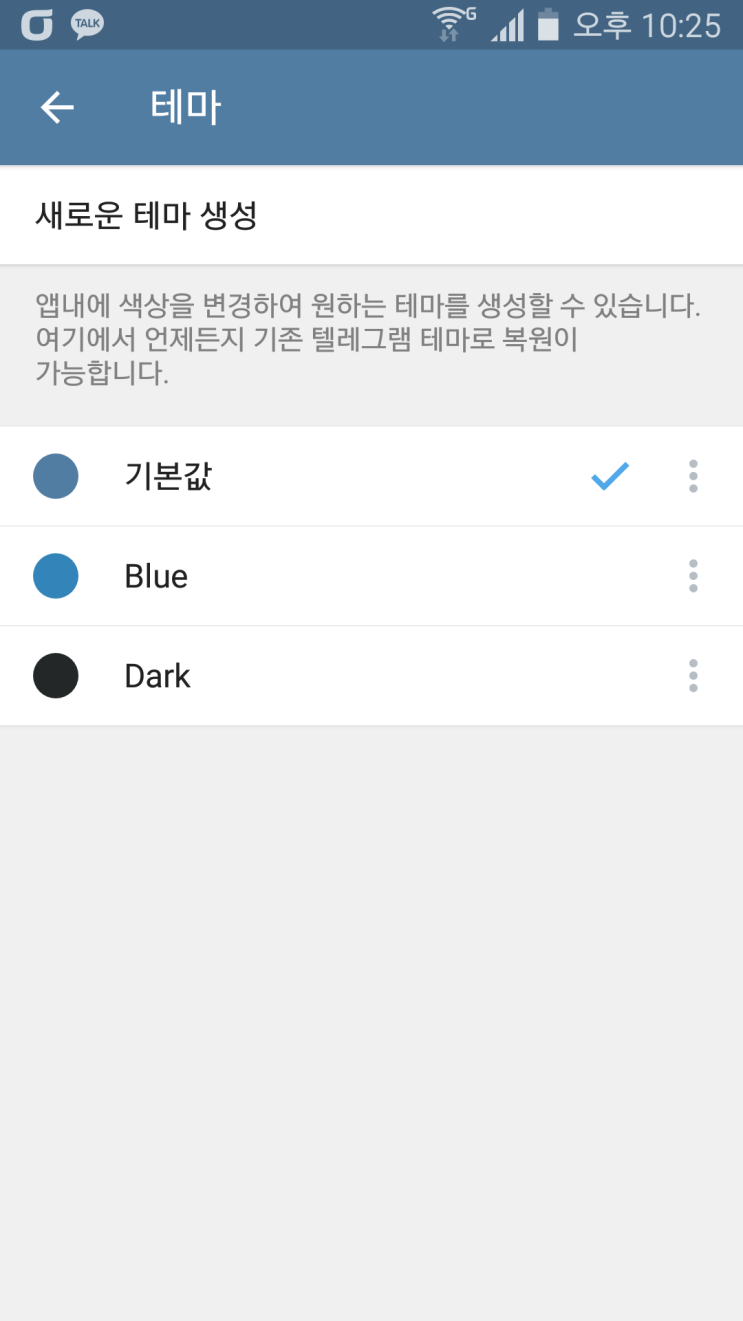743x1321 pixels.
Task: Tap the app icon left of KakaoTalk in status bar
Action: tap(37, 24)
